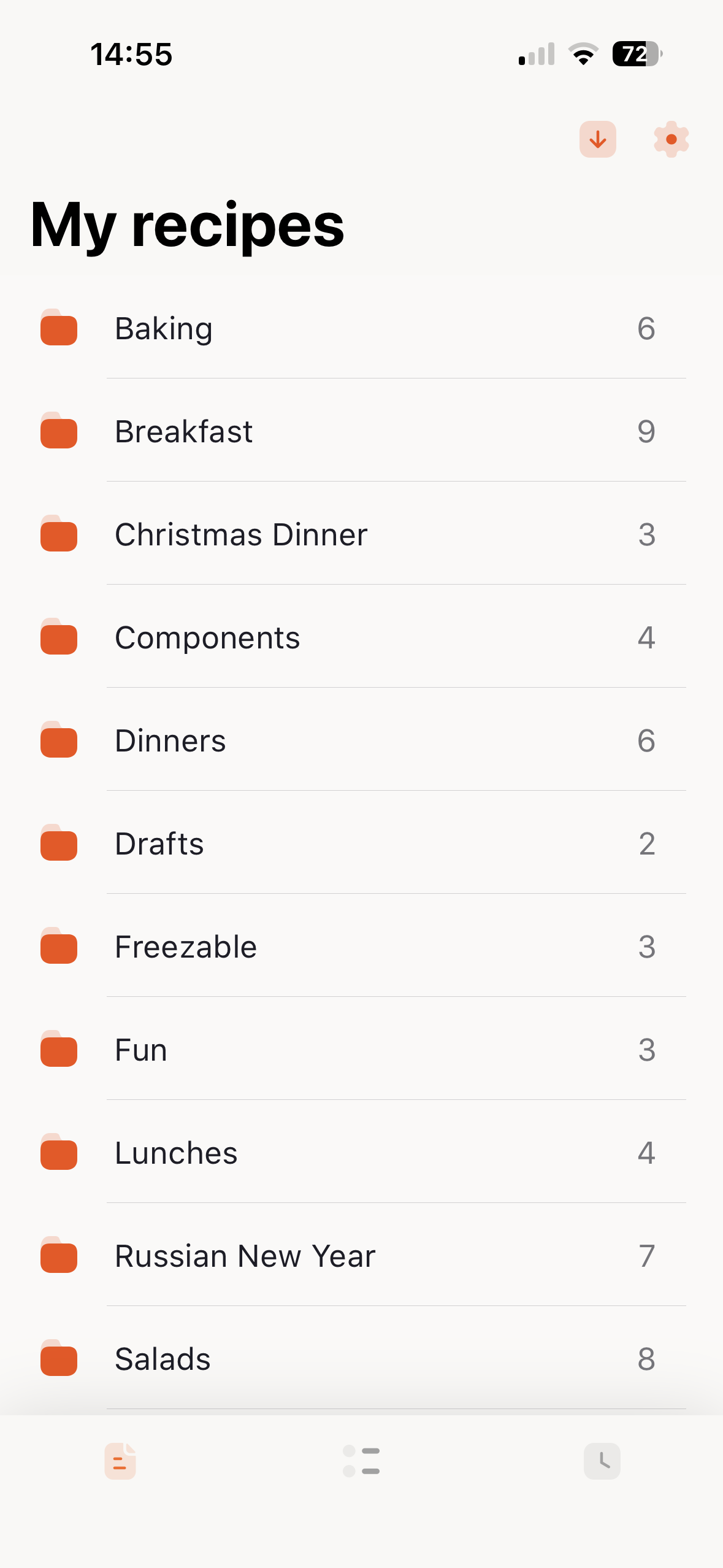Tap the recipe count beside Salads
This screenshot has width=723, height=1568.
tap(646, 1360)
